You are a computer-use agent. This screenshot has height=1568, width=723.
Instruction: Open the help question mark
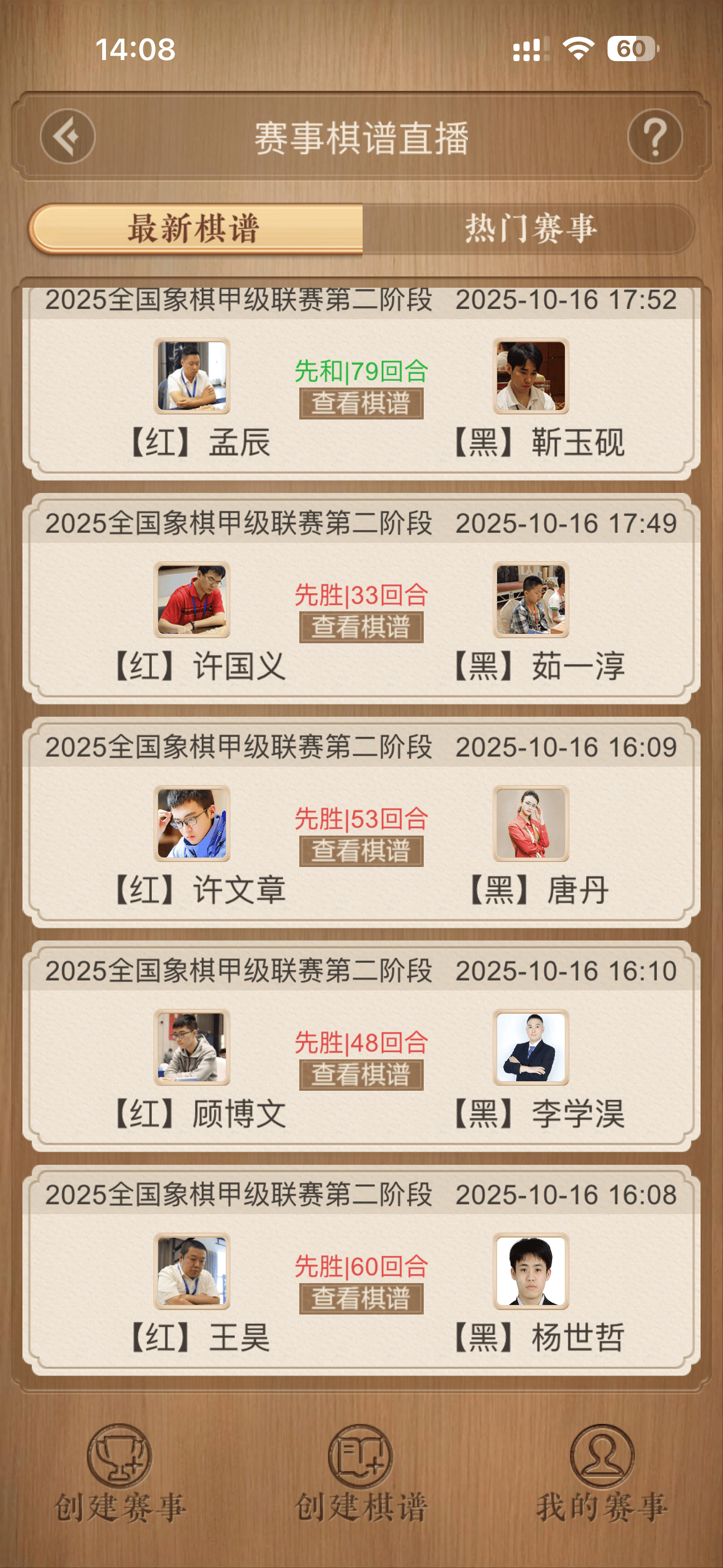coord(654,136)
